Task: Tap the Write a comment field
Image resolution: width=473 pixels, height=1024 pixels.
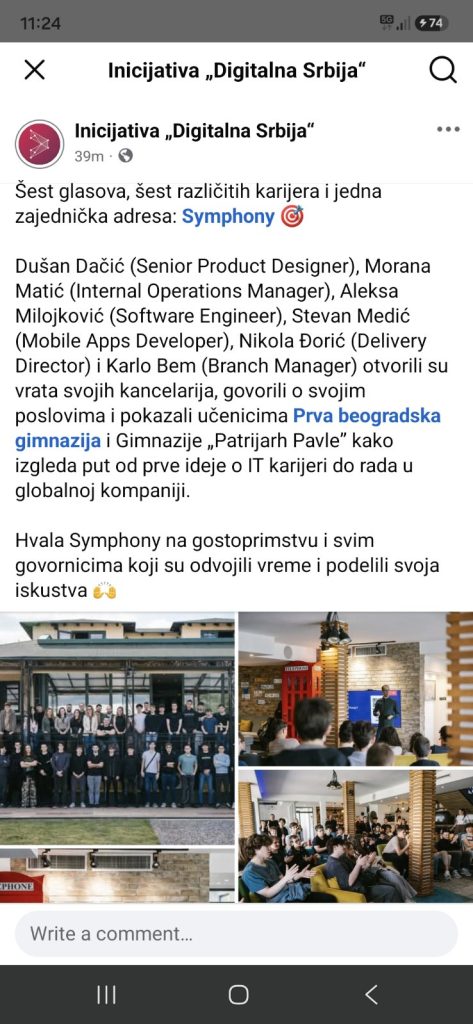Action: click(236, 934)
